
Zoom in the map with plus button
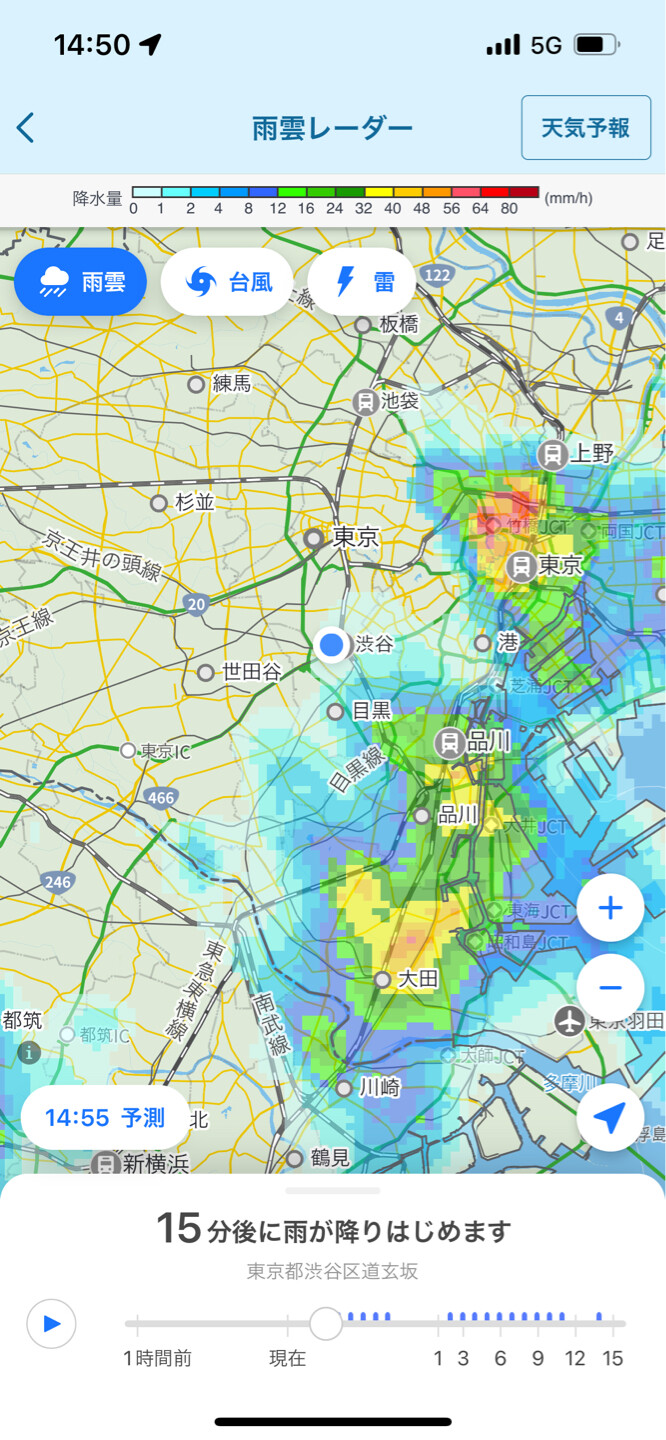click(610, 908)
